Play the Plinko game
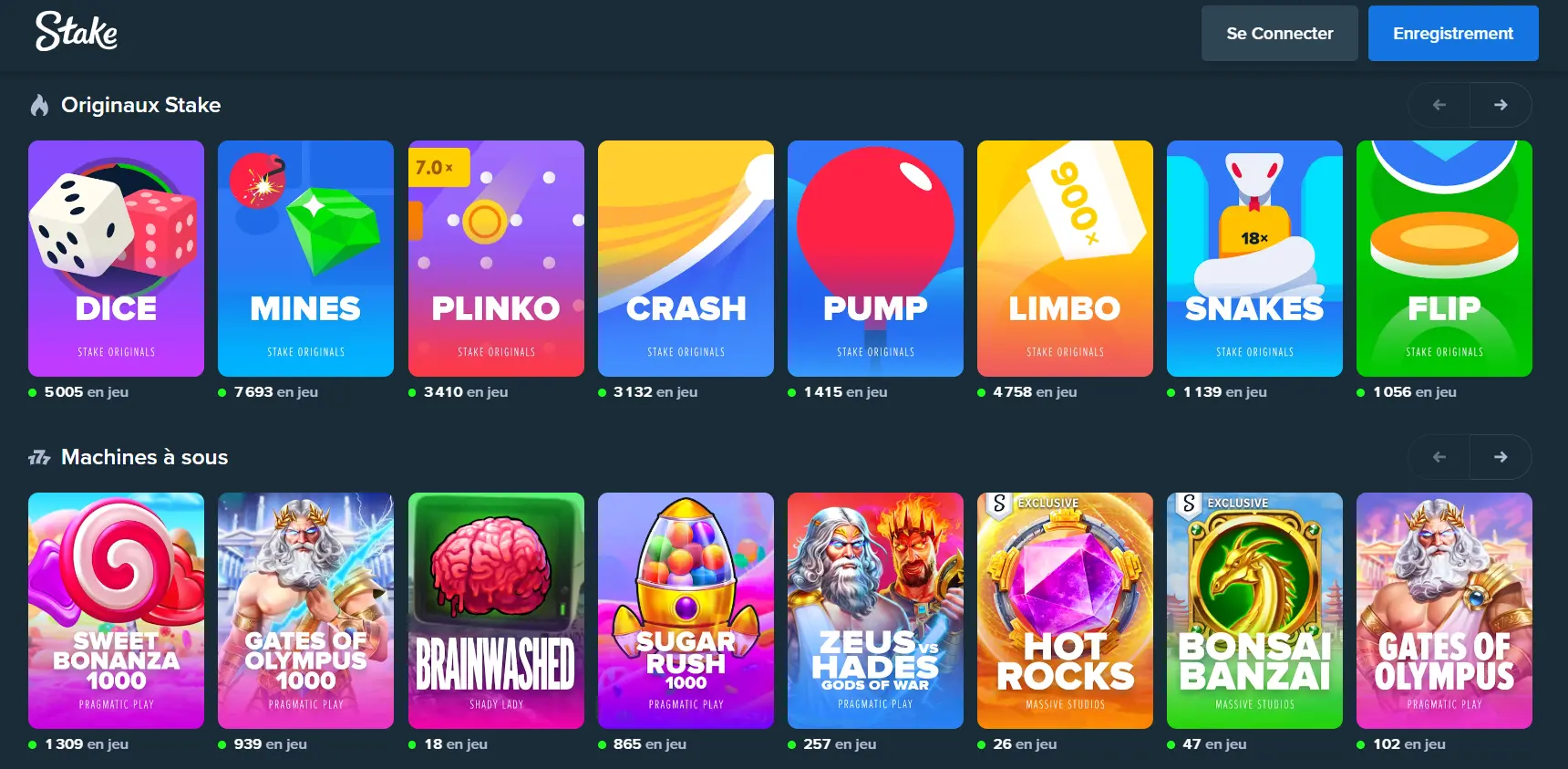1568x769 pixels. click(x=496, y=258)
